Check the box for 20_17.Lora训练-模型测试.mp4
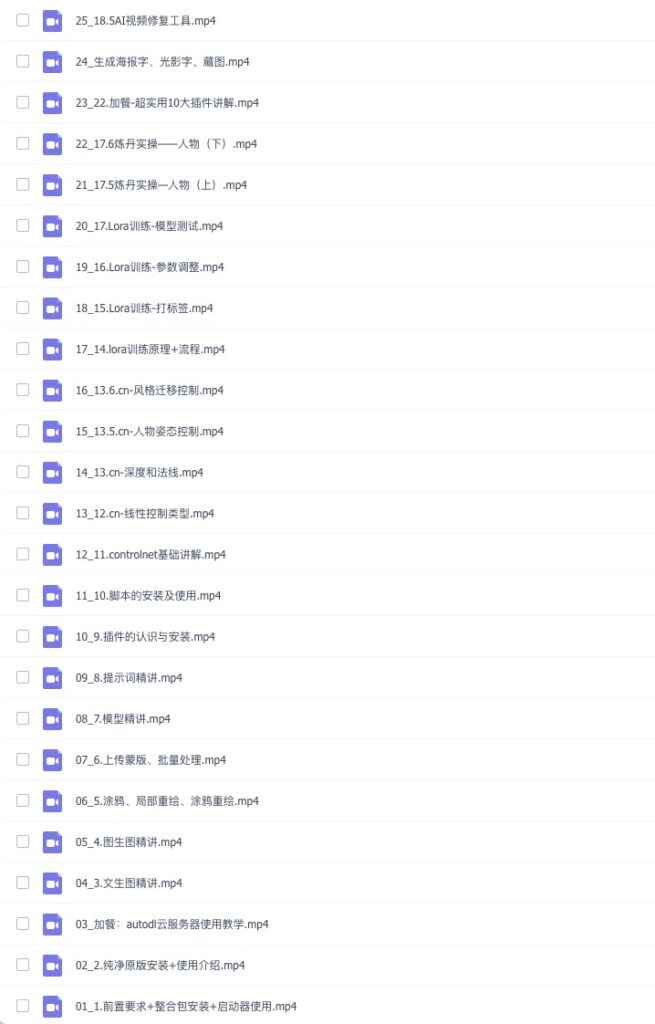The width and height of the screenshot is (655, 1024). tap(23, 225)
